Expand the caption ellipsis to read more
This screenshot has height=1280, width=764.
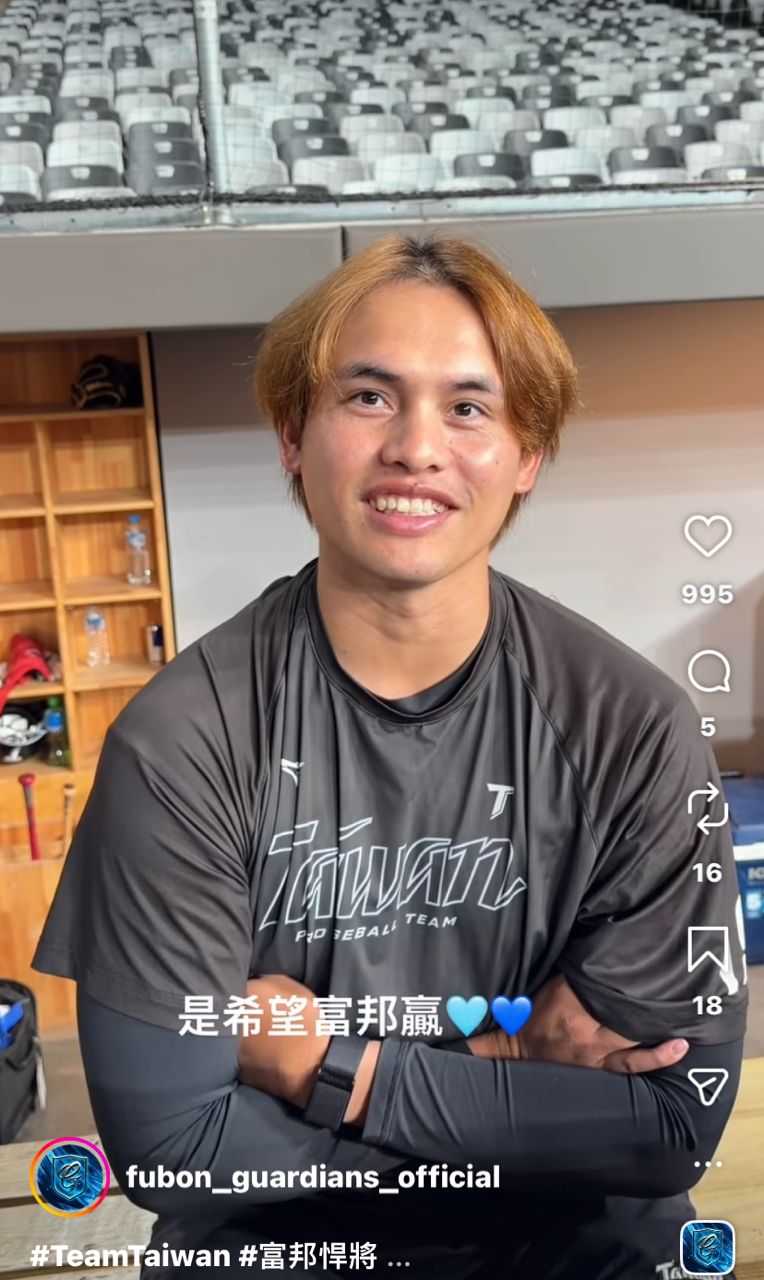point(398,1256)
